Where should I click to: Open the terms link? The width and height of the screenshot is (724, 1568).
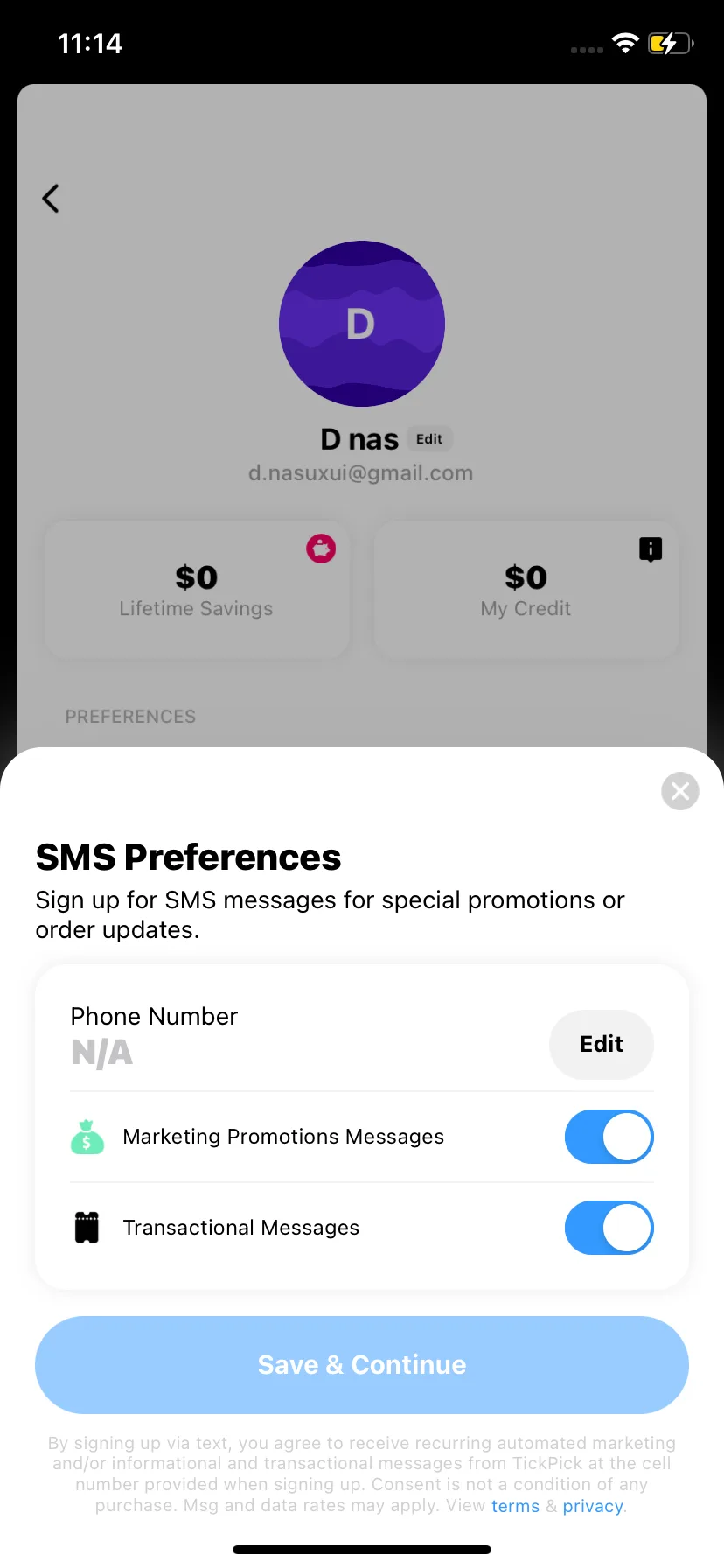tap(515, 1506)
